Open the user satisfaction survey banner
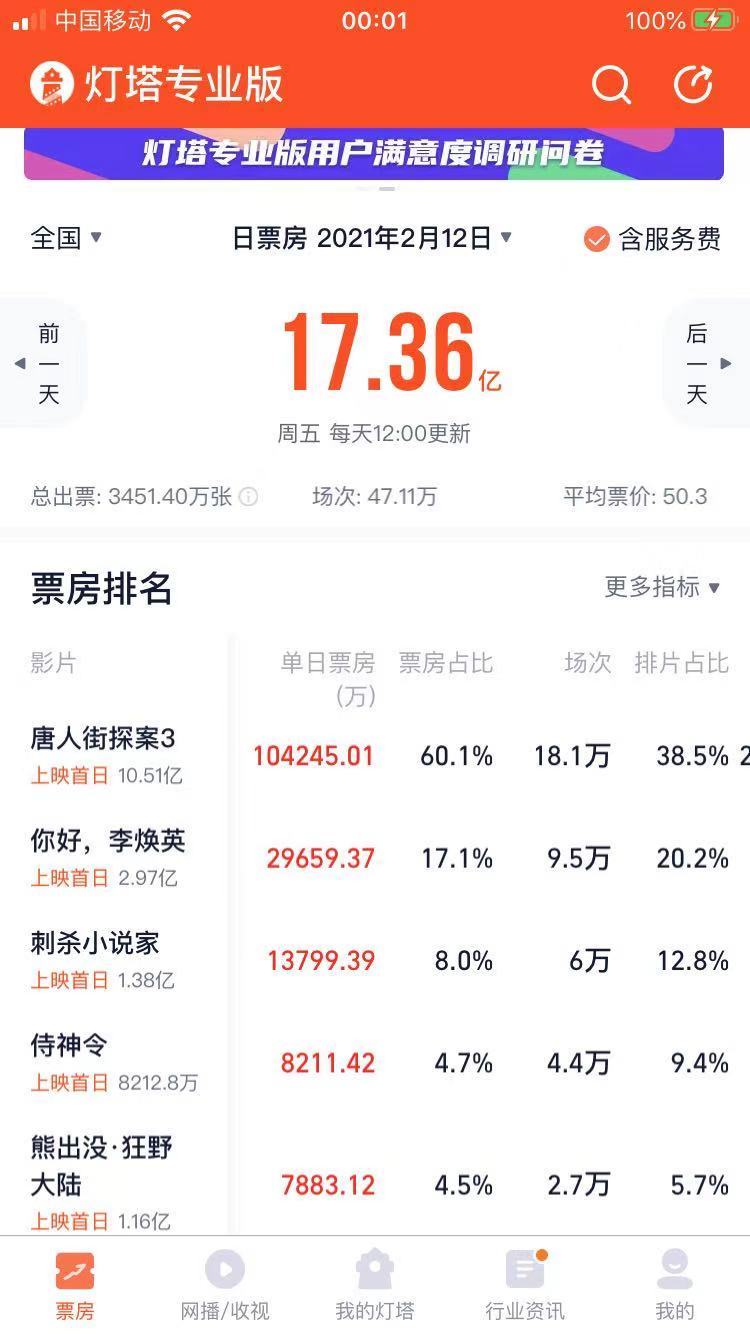 [x=375, y=155]
